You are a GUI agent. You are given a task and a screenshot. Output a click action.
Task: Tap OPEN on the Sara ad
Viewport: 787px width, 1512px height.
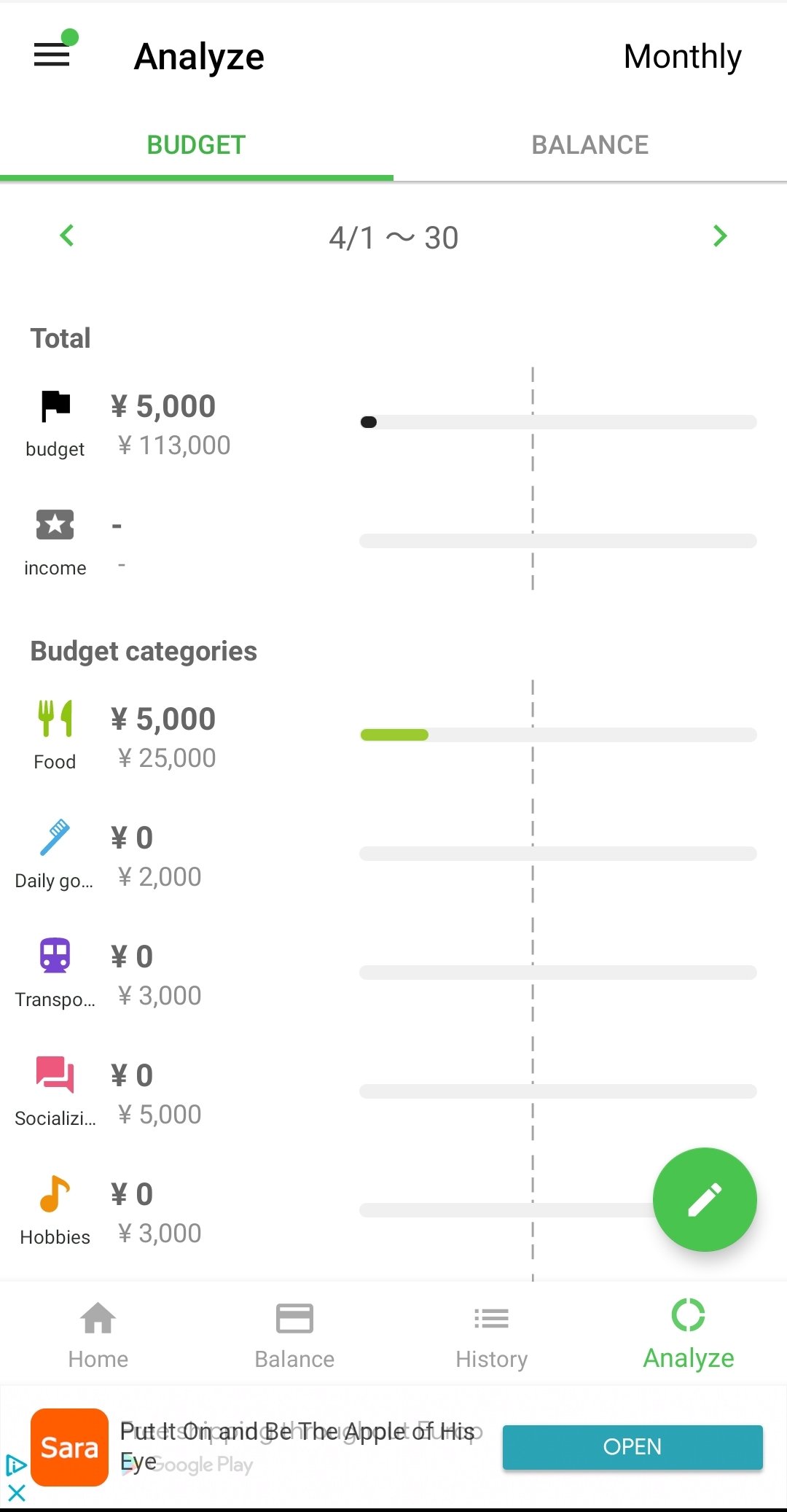pos(633,1446)
